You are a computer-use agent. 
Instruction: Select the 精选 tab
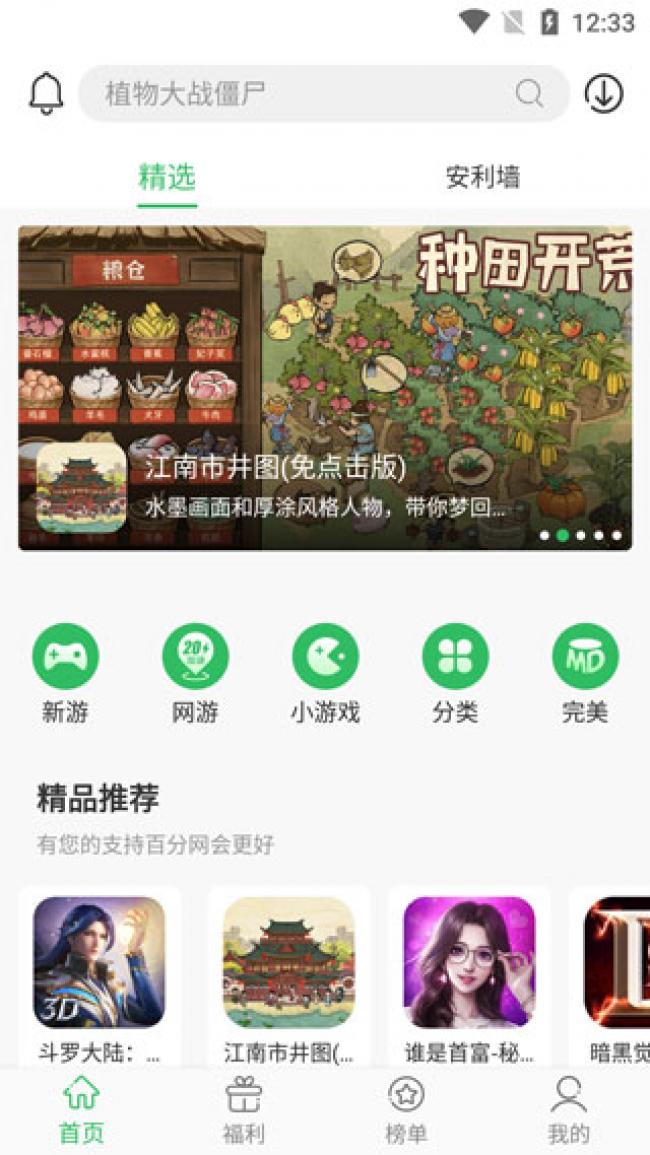(166, 178)
